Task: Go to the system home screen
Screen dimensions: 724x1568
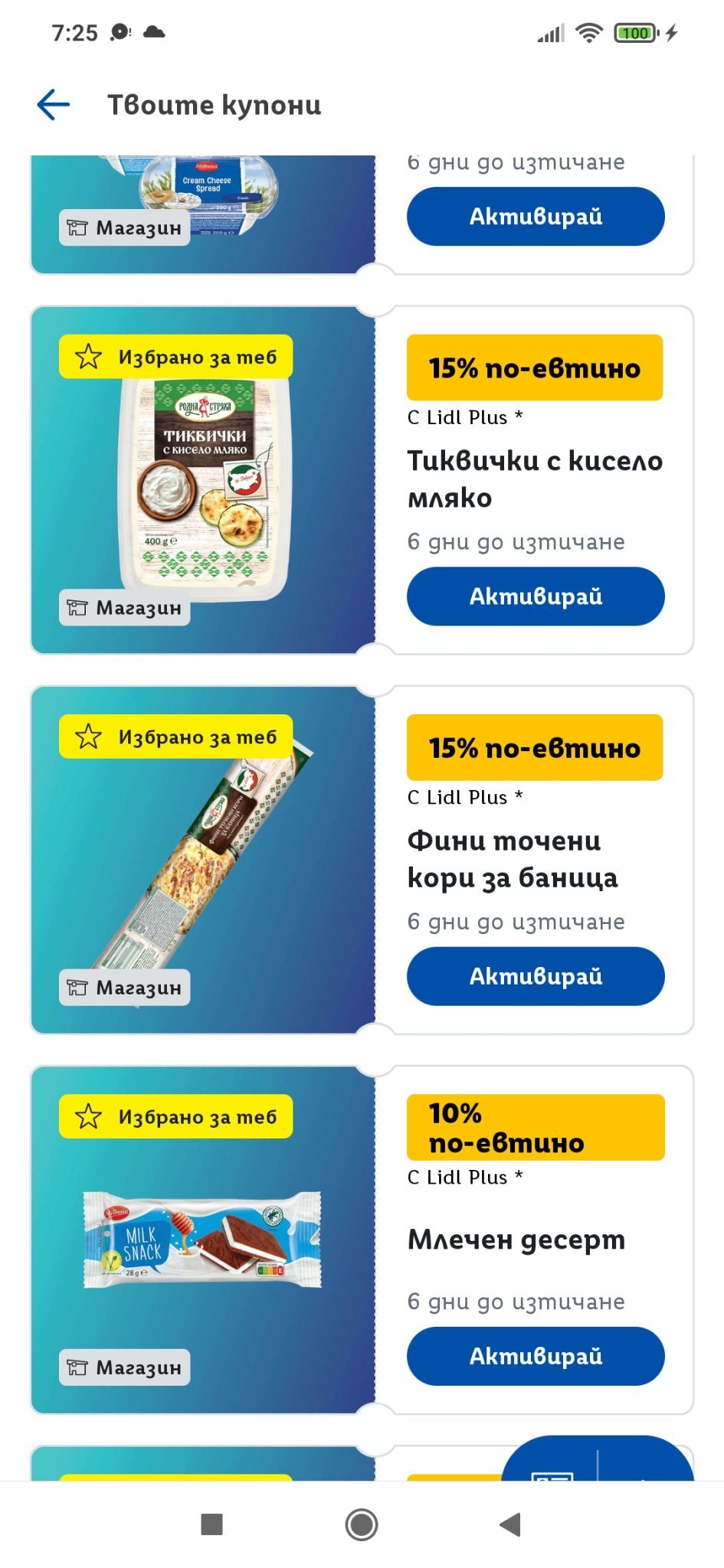Action: [x=362, y=1524]
